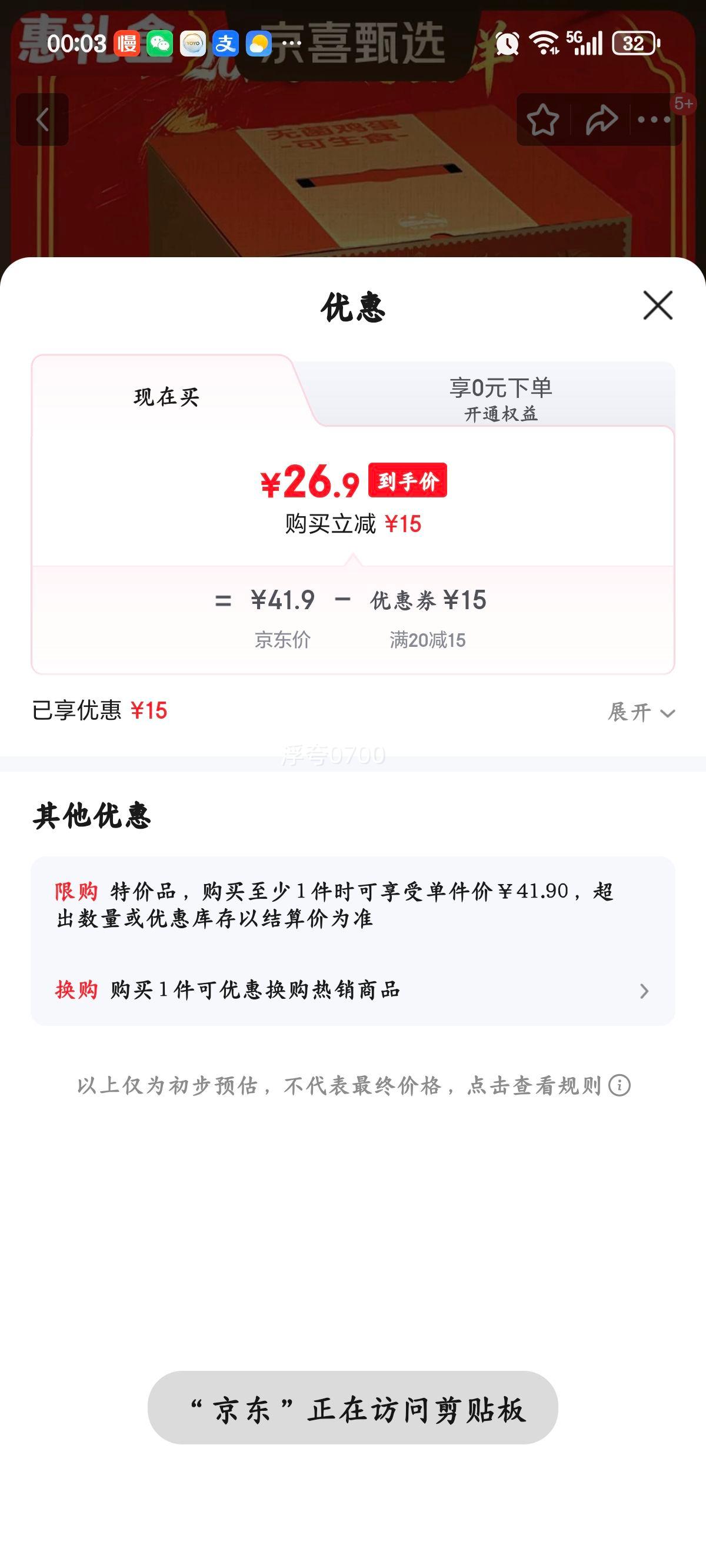Screen dimensions: 706x1568
Task: Tap the share arrow icon
Action: [x=600, y=121]
